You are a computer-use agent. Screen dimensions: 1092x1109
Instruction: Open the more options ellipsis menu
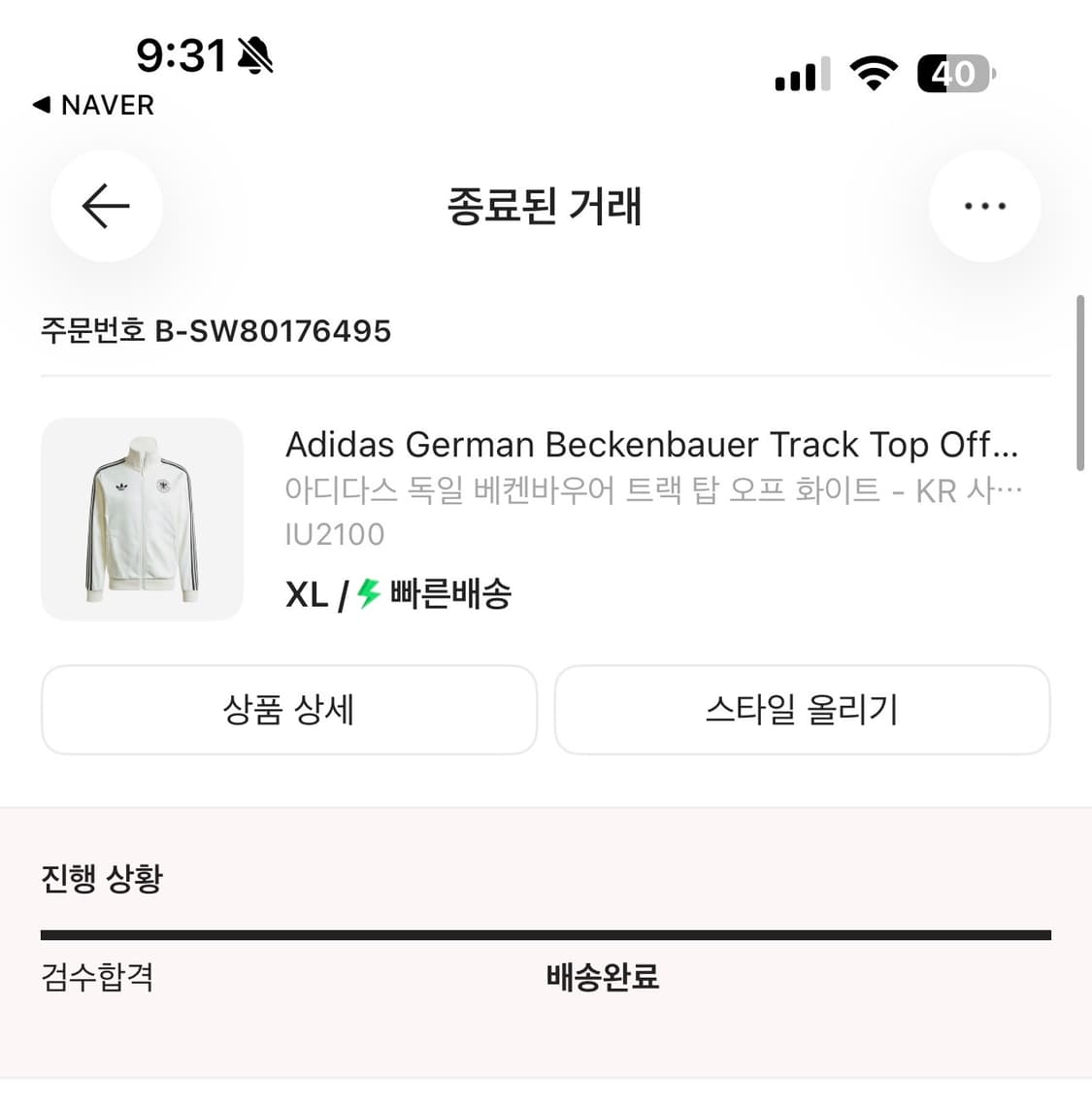pos(985,206)
